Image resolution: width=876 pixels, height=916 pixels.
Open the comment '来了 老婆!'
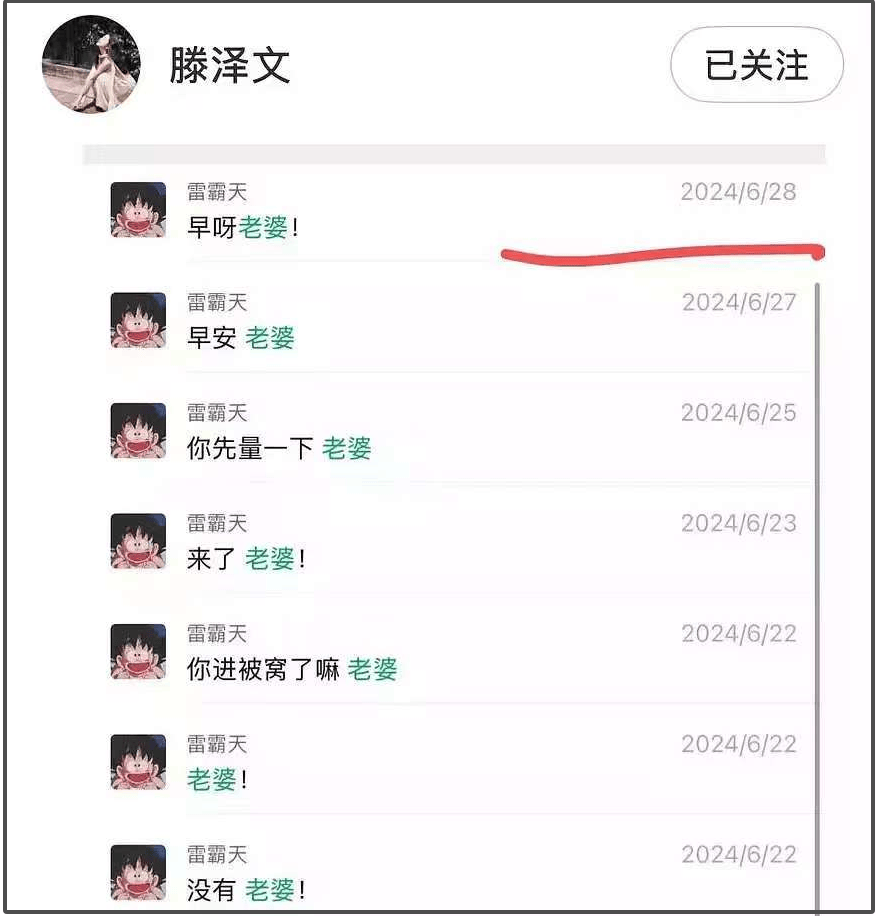point(245,559)
